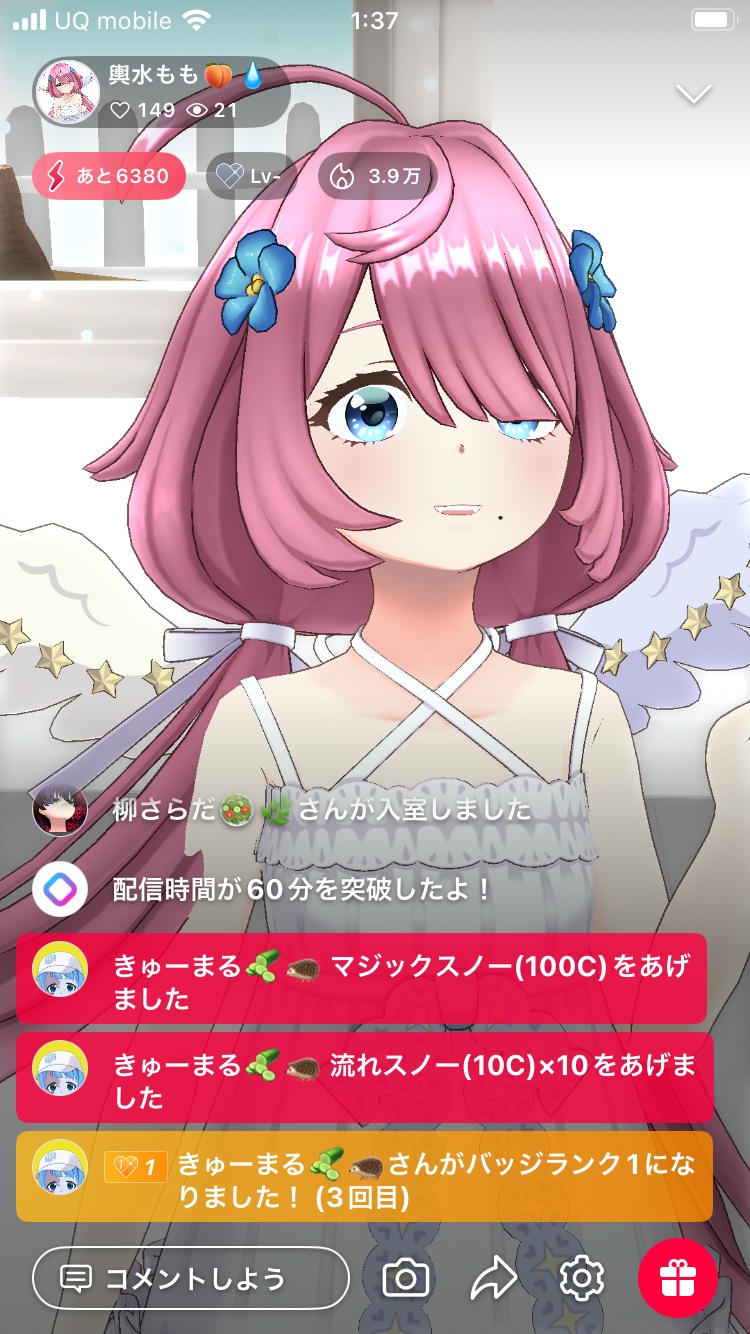Screen dimensions: 750x1334
Task: Open the Lv- level badge
Action: pyautogui.click(x=251, y=177)
